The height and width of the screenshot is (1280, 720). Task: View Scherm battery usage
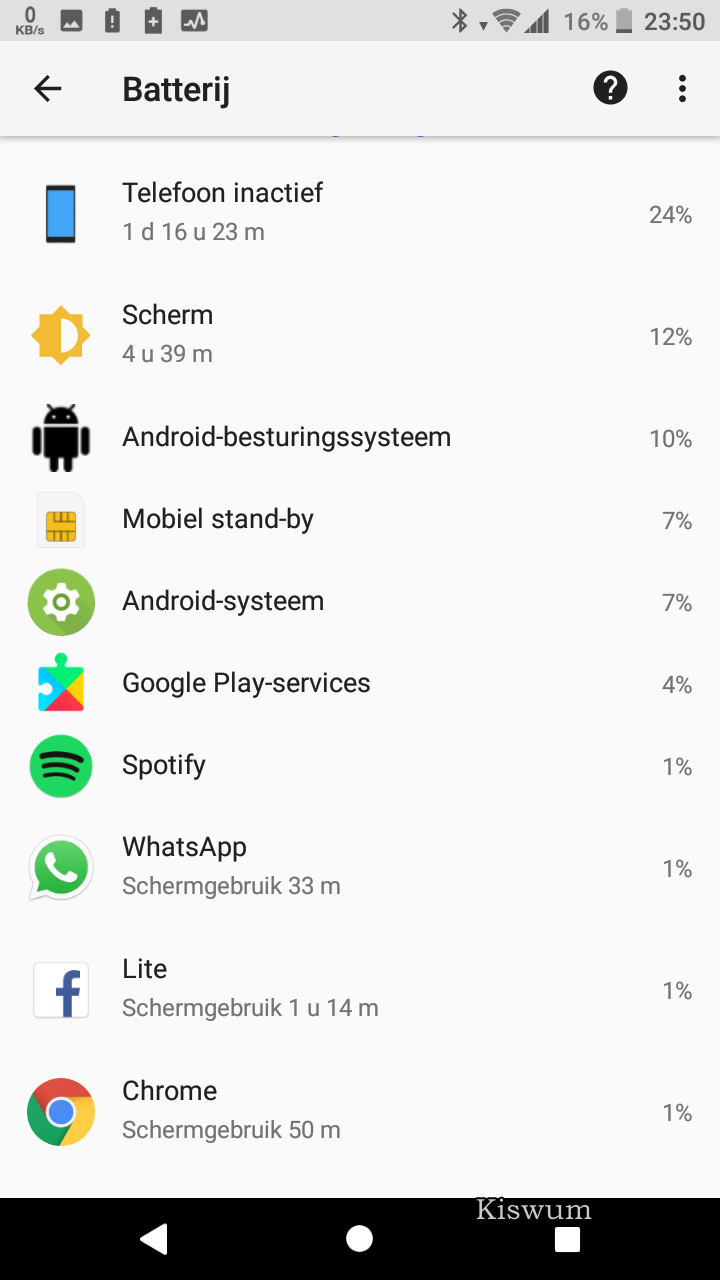[x=360, y=335]
